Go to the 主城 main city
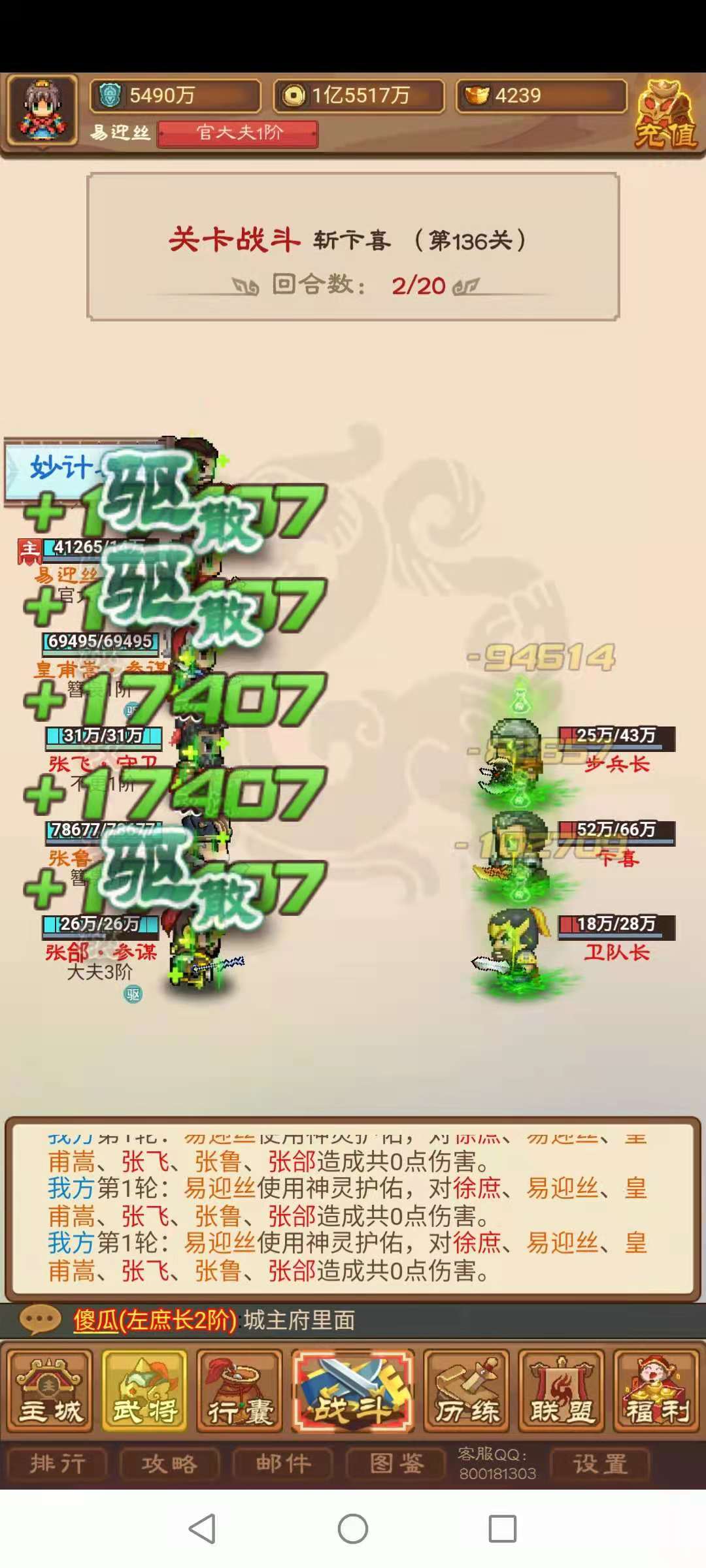706x1568 pixels. 50,1390
